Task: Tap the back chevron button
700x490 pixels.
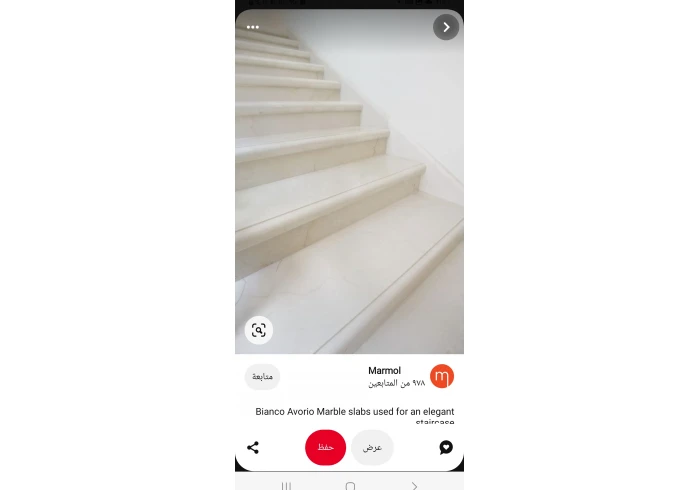Action: [446, 27]
